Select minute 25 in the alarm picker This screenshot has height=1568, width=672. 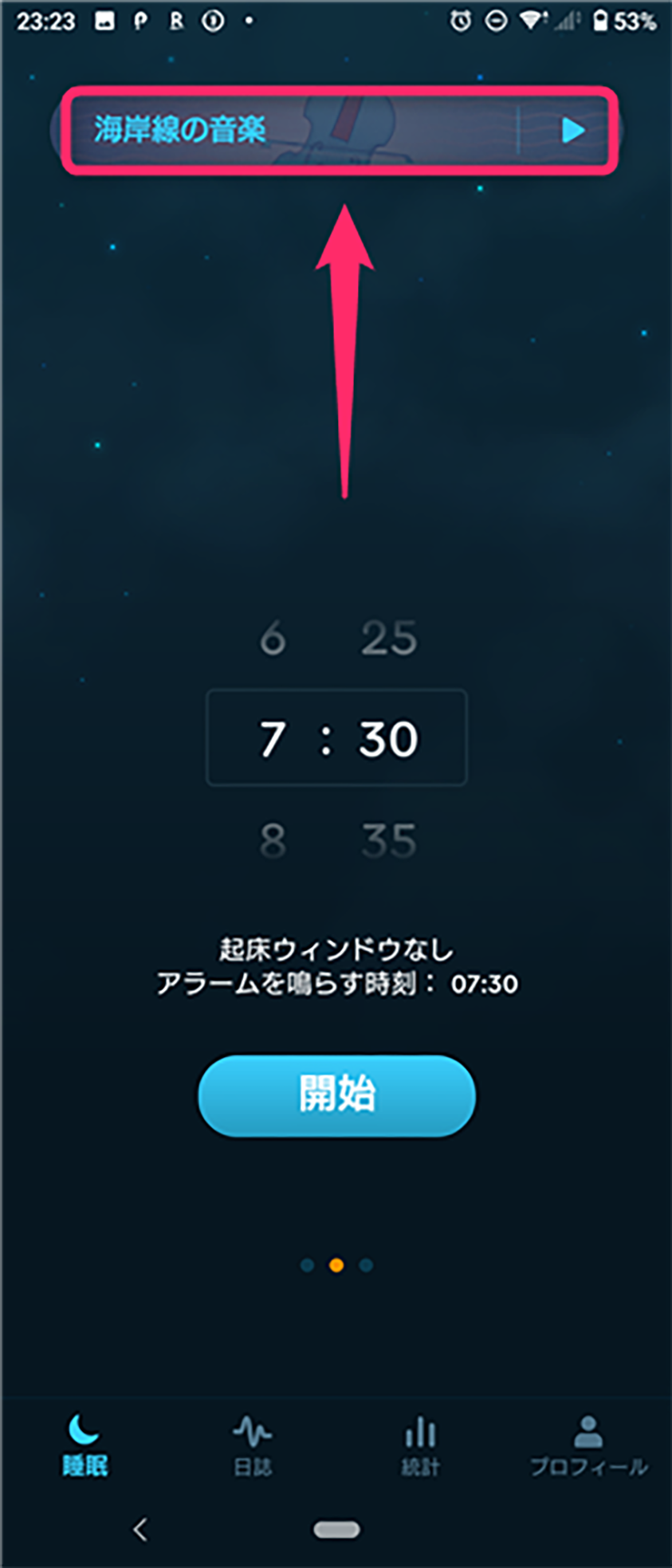pyautogui.click(x=389, y=639)
